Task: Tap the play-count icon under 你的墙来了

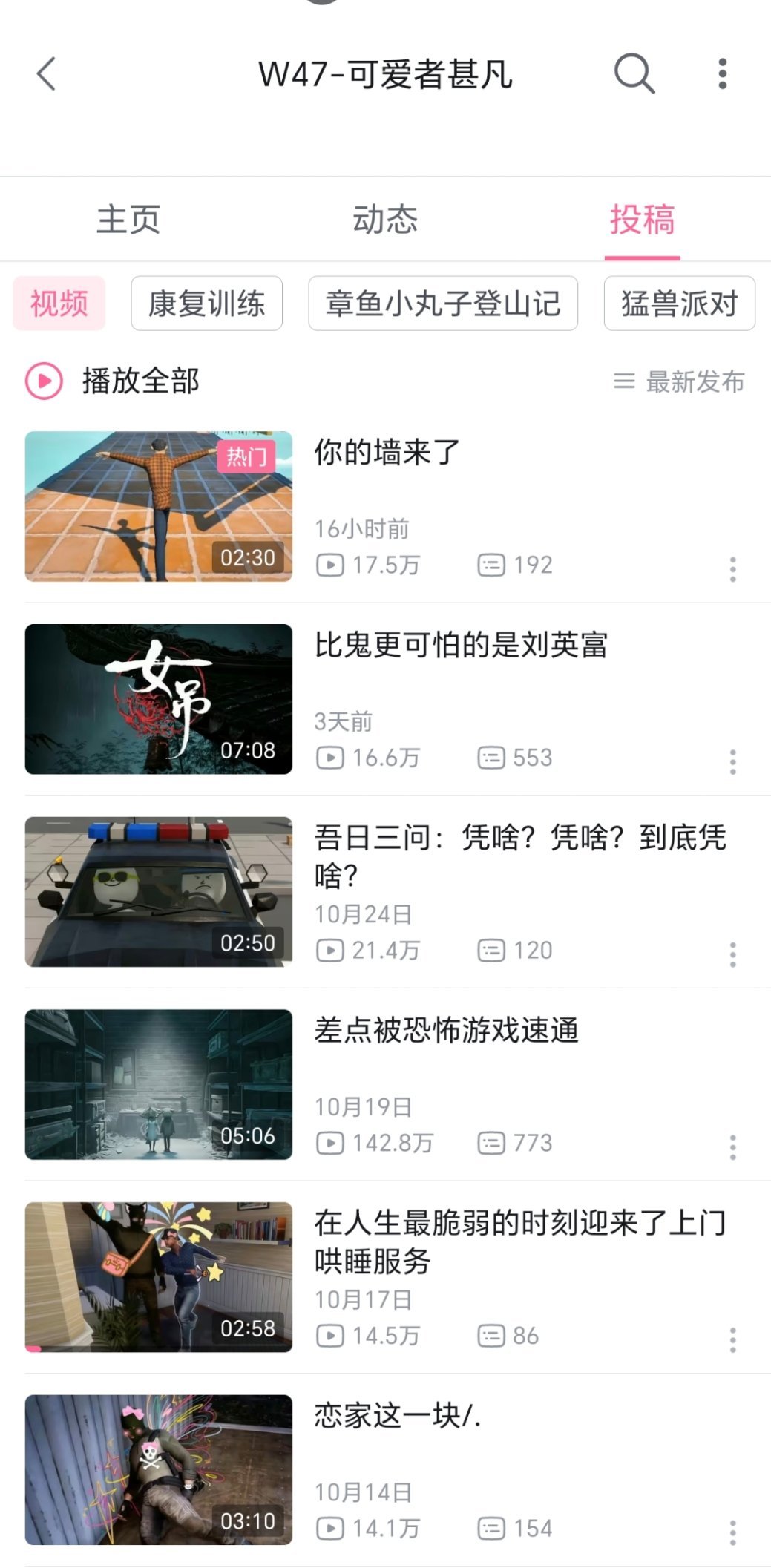Action: pos(329,565)
